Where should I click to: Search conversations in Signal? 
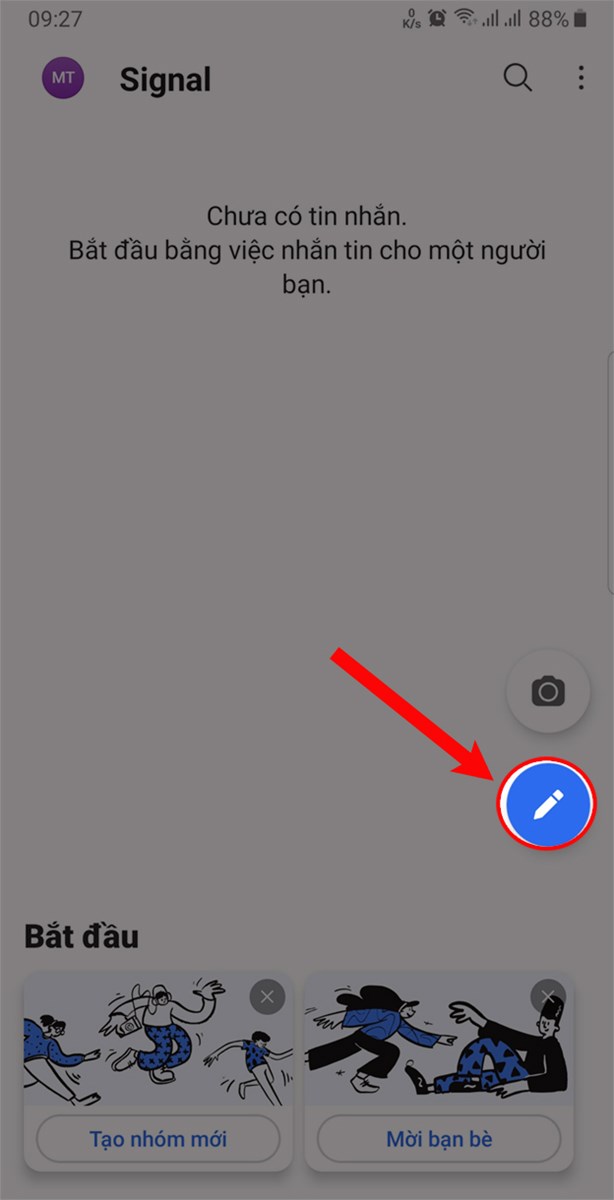[x=517, y=78]
